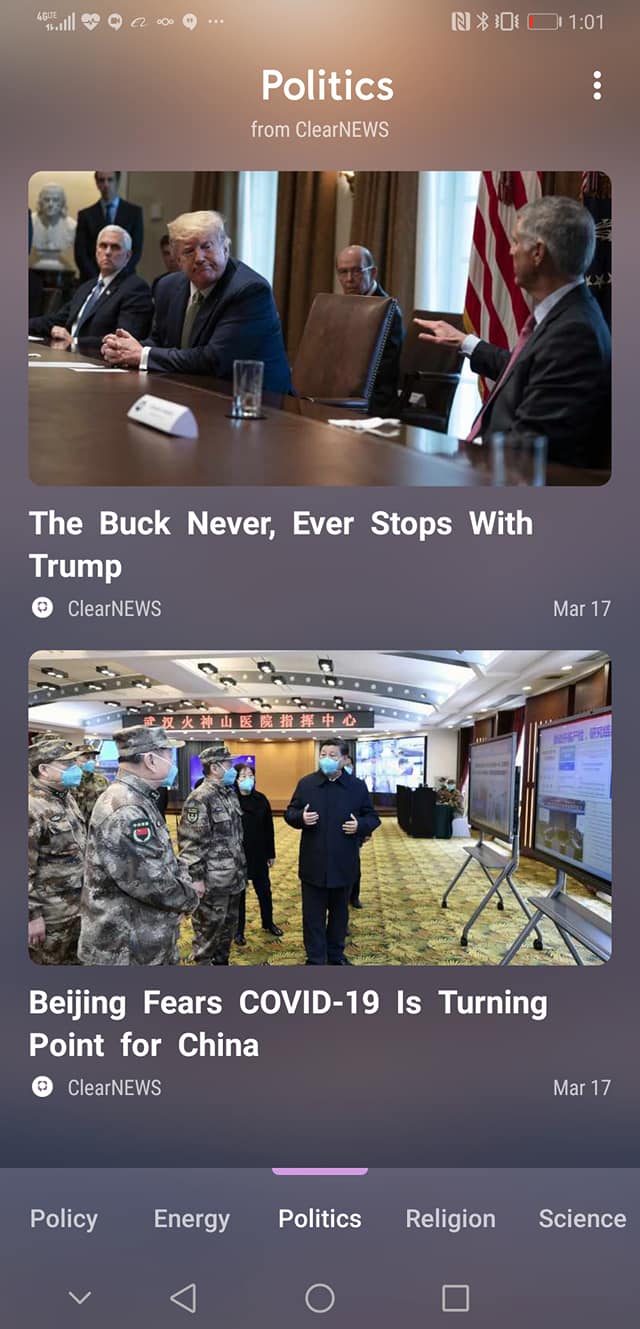The height and width of the screenshot is (1329, 640).
Task: Switch to the Energy tab
Action: click(x=191, y=1218)
